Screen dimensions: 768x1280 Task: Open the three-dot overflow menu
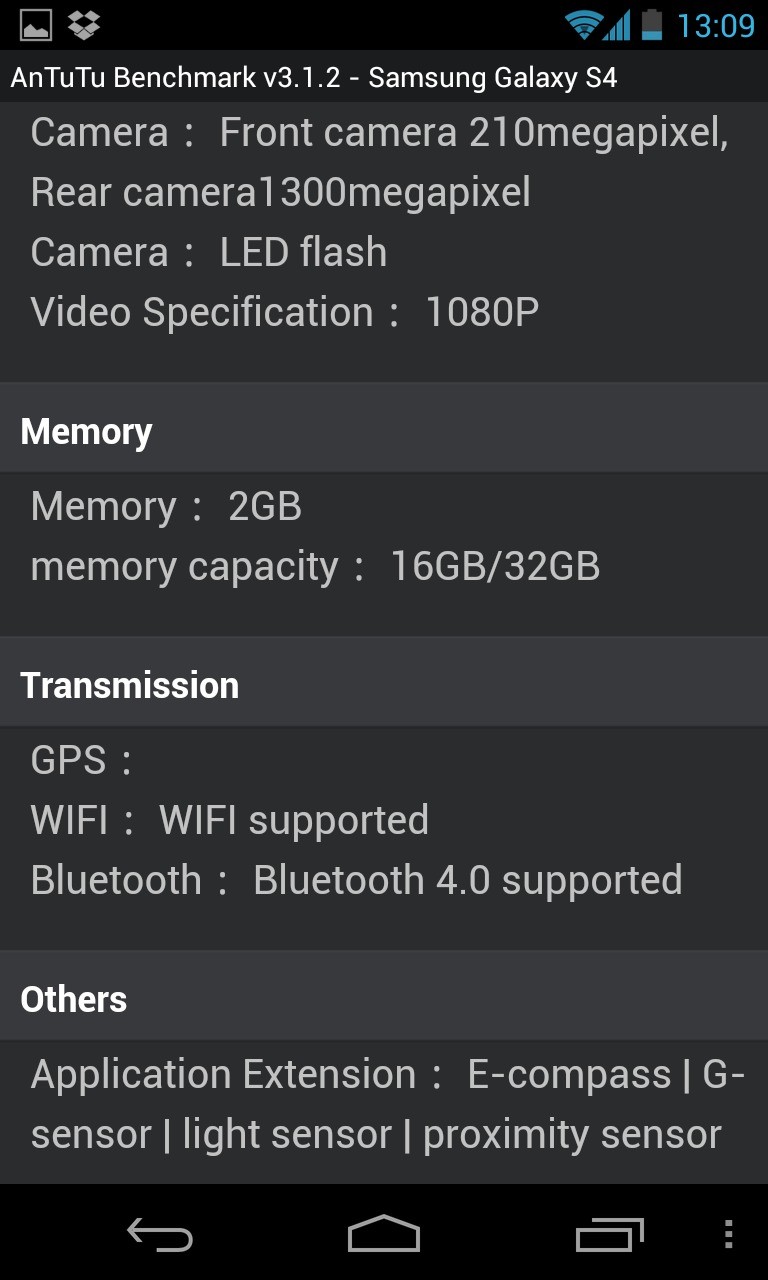(729, 1236)
